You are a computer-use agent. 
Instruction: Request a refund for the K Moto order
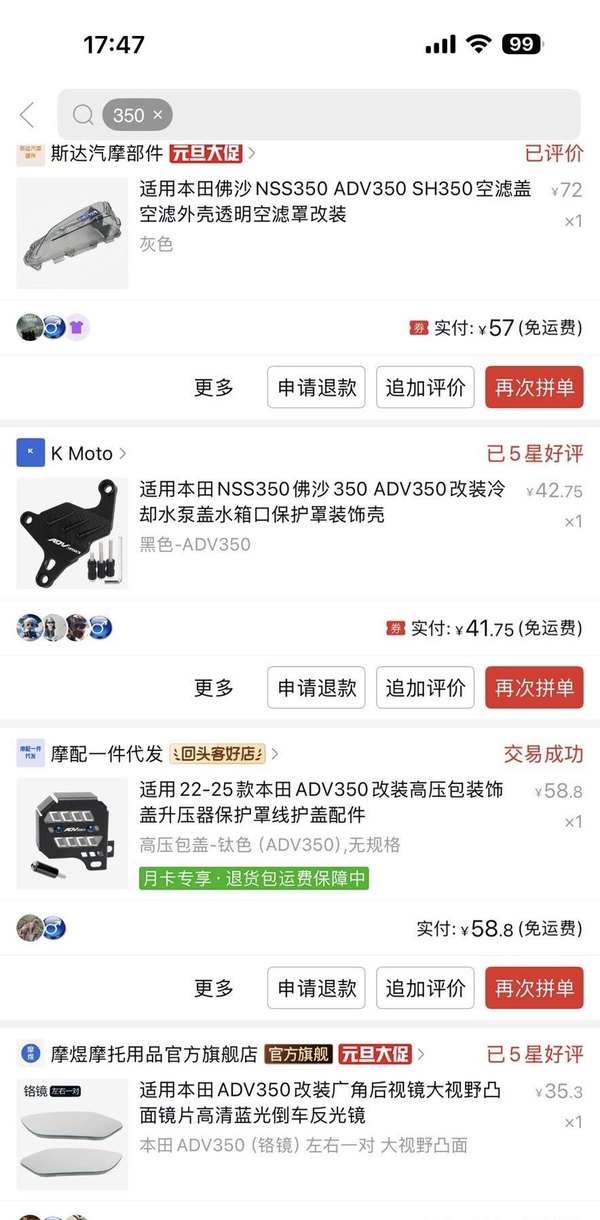pos(316,688)
